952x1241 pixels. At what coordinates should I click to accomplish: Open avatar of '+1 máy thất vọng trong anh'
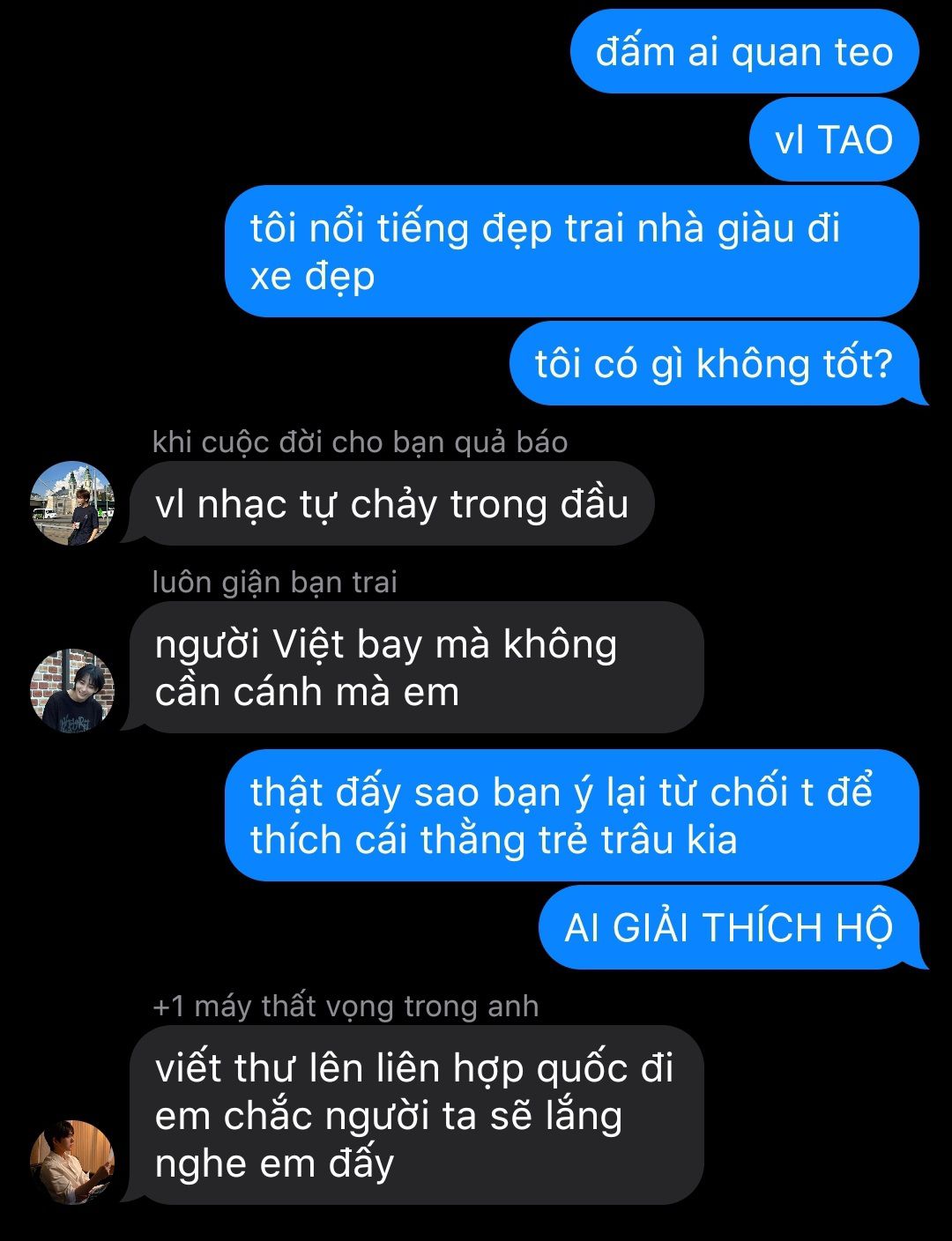click(72, 1162)
